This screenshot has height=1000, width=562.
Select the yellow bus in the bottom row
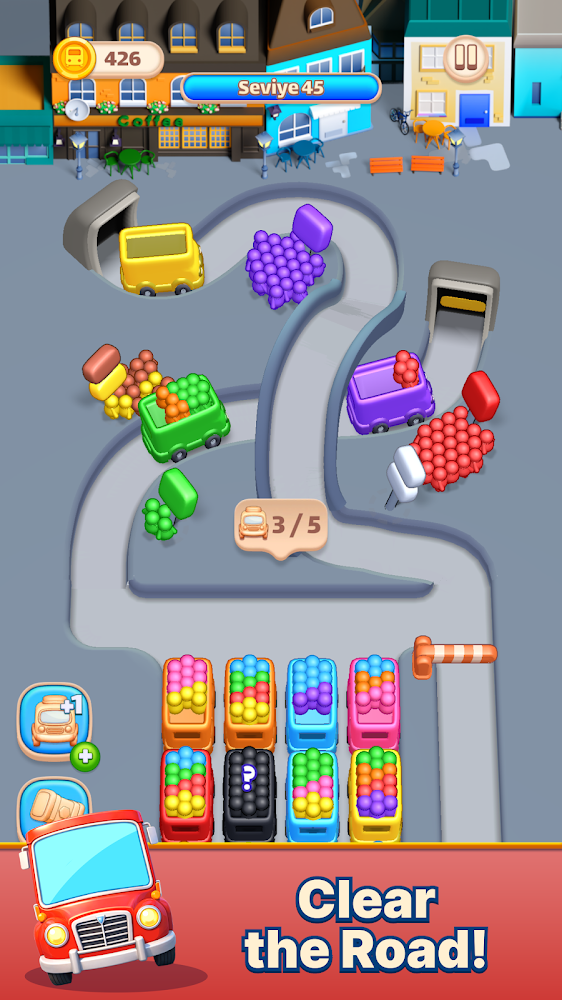[375, 793]
